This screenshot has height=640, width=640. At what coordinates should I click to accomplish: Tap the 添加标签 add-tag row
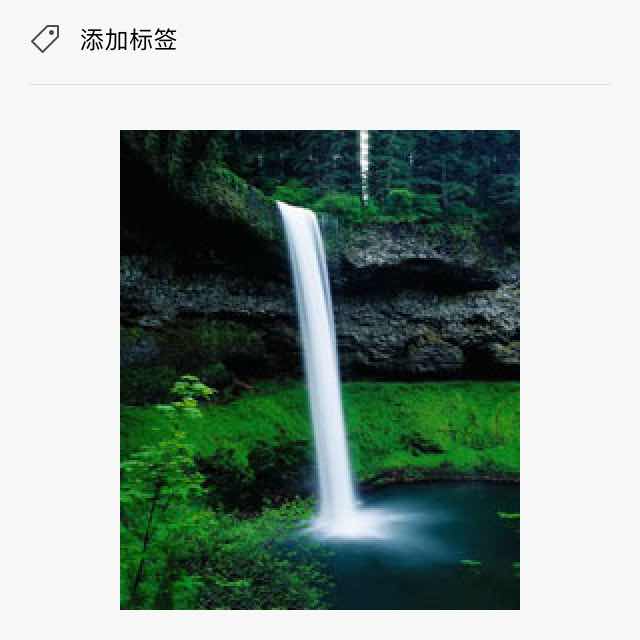[x=128, y=40]
